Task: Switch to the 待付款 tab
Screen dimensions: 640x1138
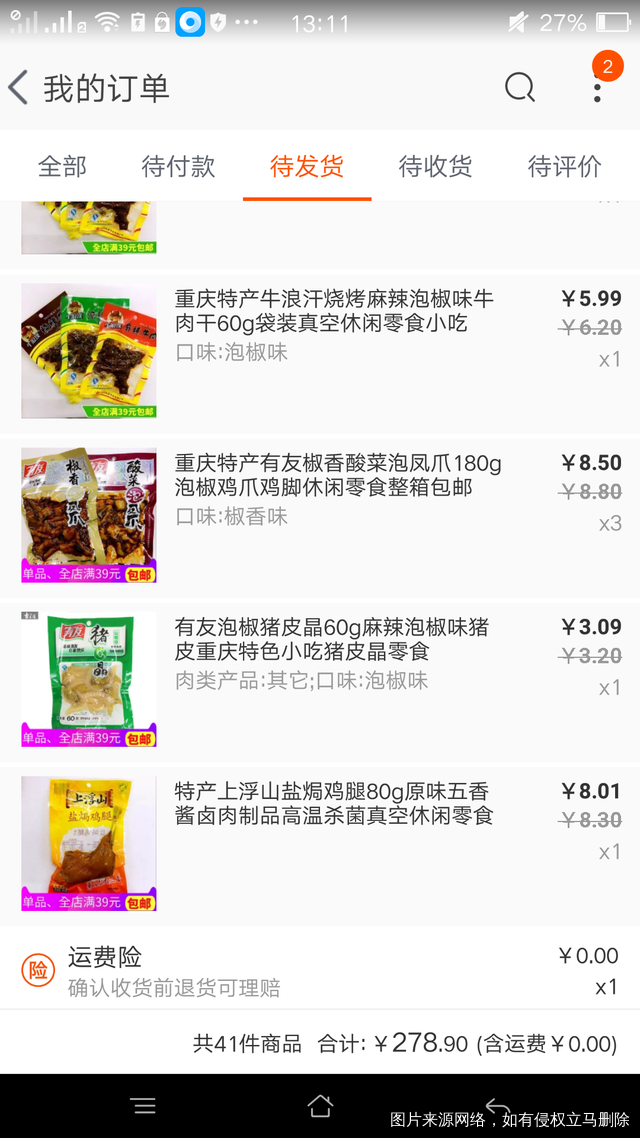Action: (x=178, y=166)
